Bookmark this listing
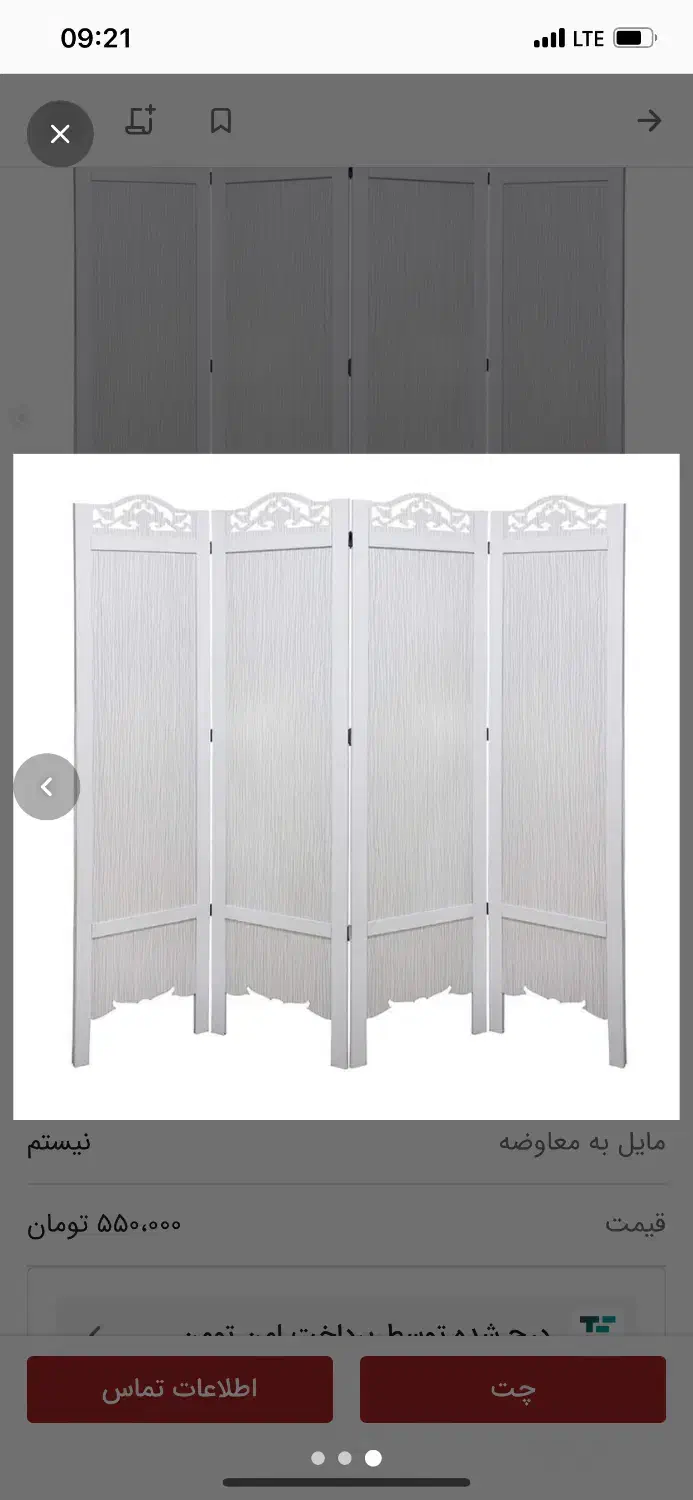The image size is (693, 1500). (221, 121)
